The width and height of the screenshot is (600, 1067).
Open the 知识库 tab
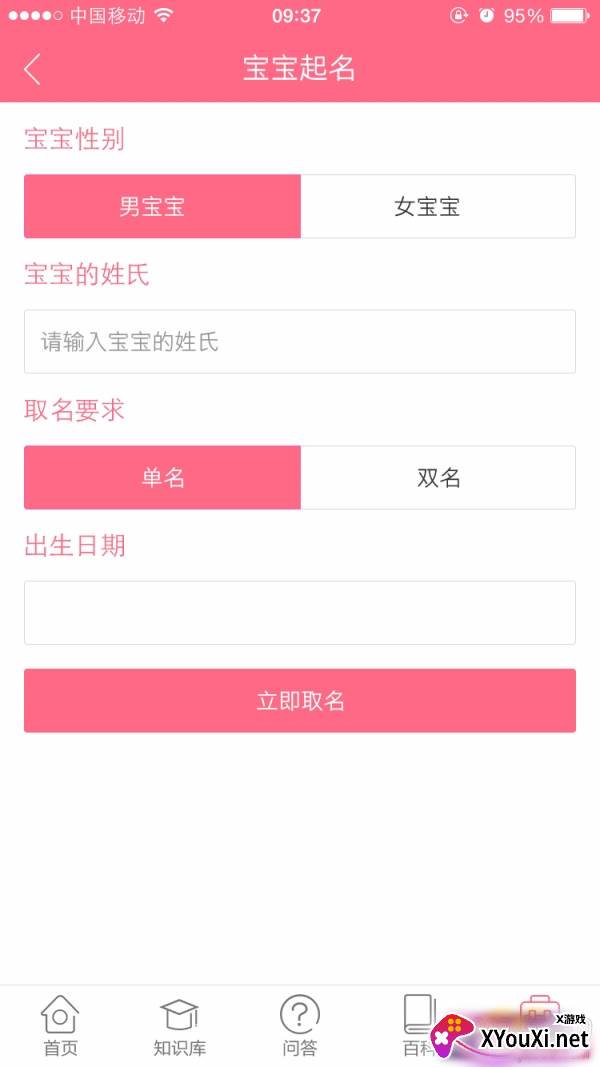180,1026
